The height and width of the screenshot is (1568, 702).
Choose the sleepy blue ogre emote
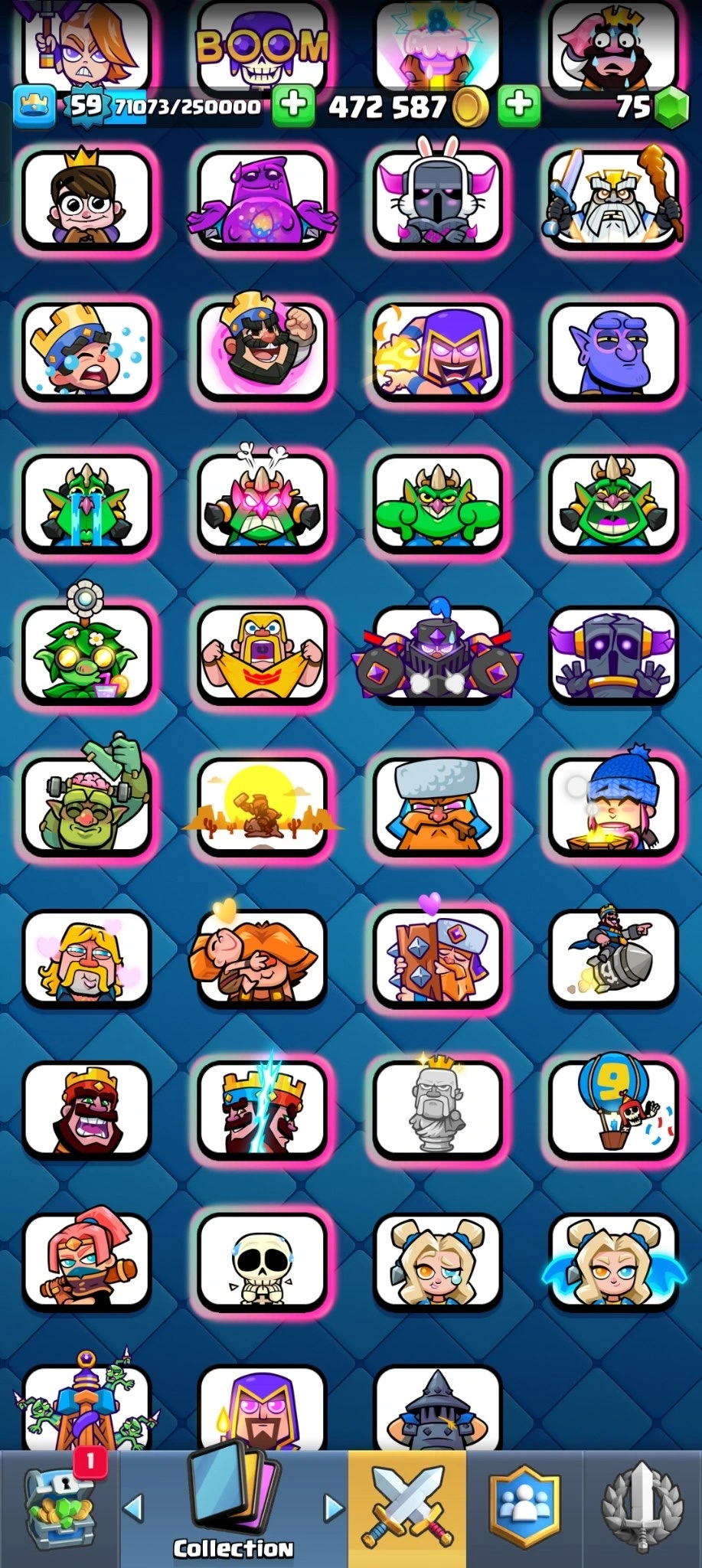(x=613, y=349)
